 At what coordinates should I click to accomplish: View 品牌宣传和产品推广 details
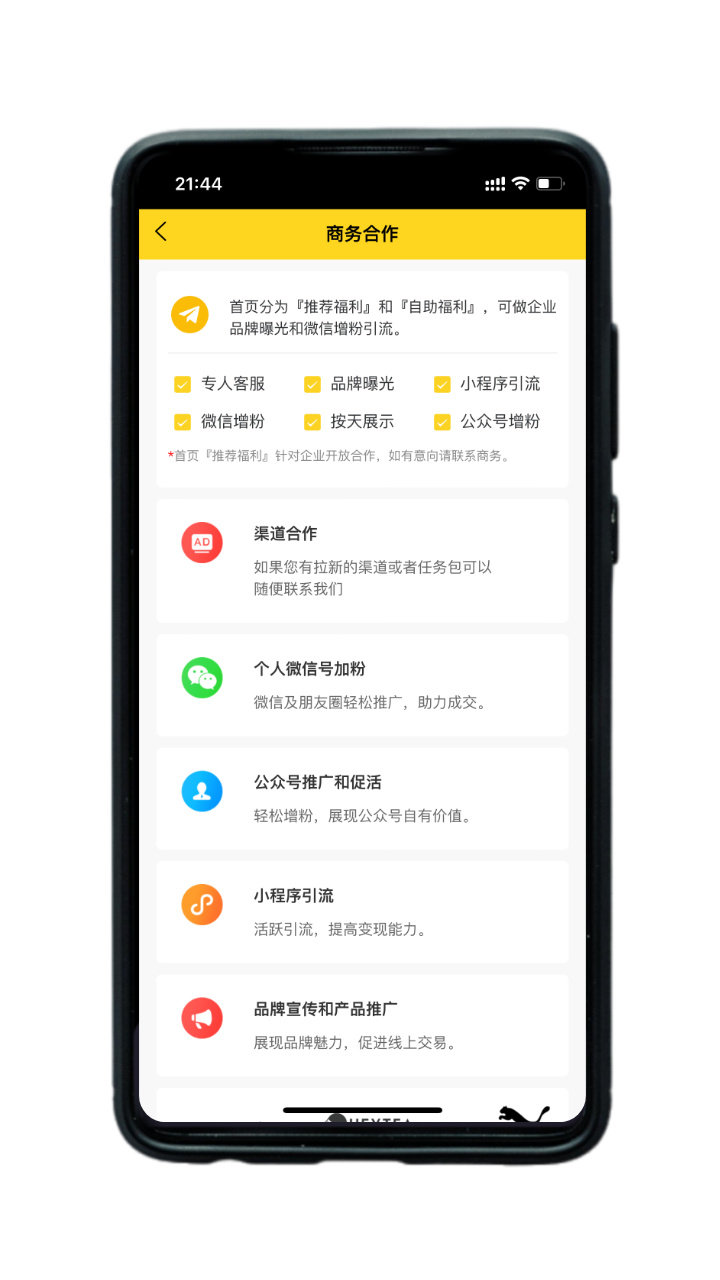[x=362, y=1025]
